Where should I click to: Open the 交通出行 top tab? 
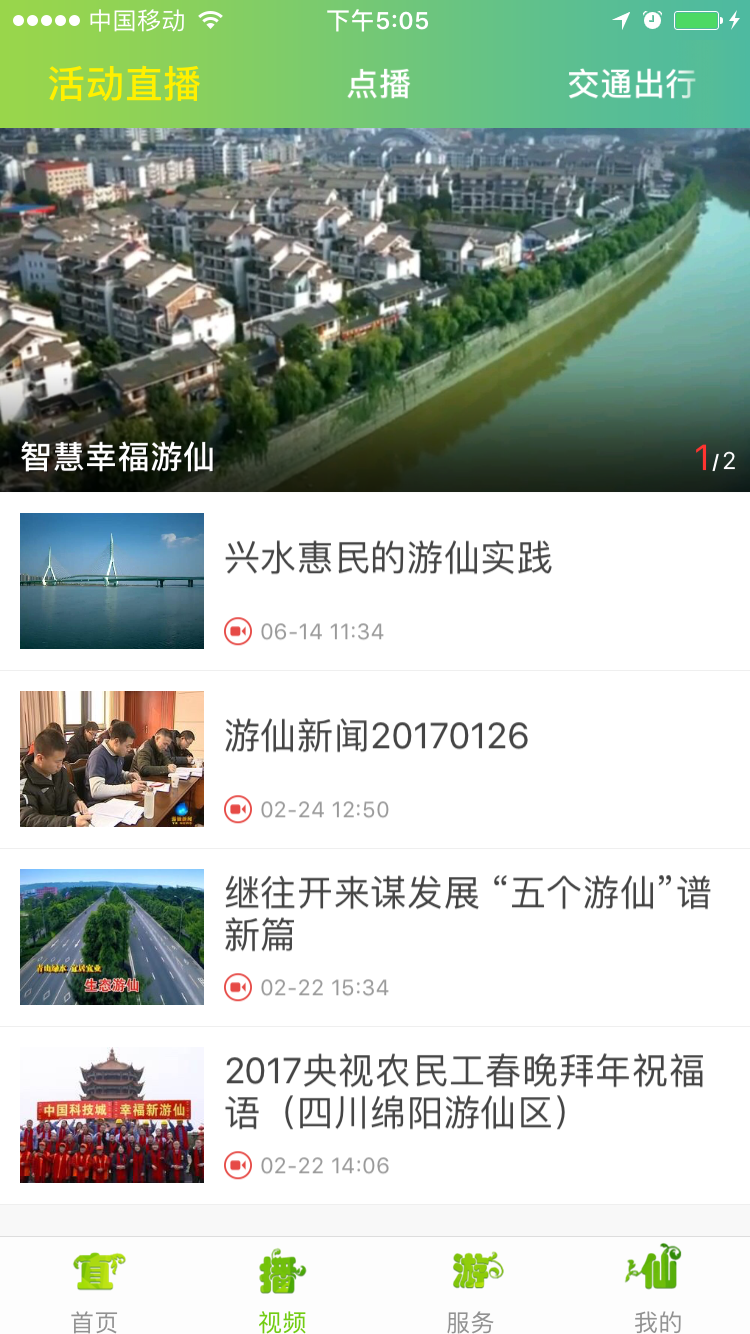(631, 84)
